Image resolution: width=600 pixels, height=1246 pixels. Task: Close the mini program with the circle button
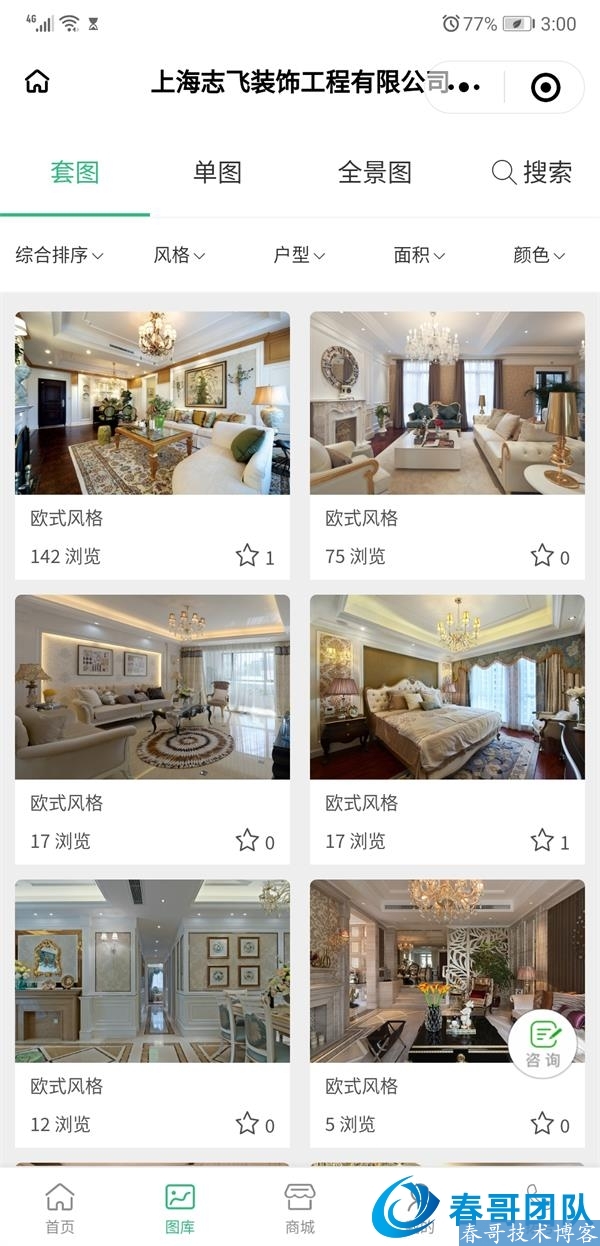click(545, 88)
